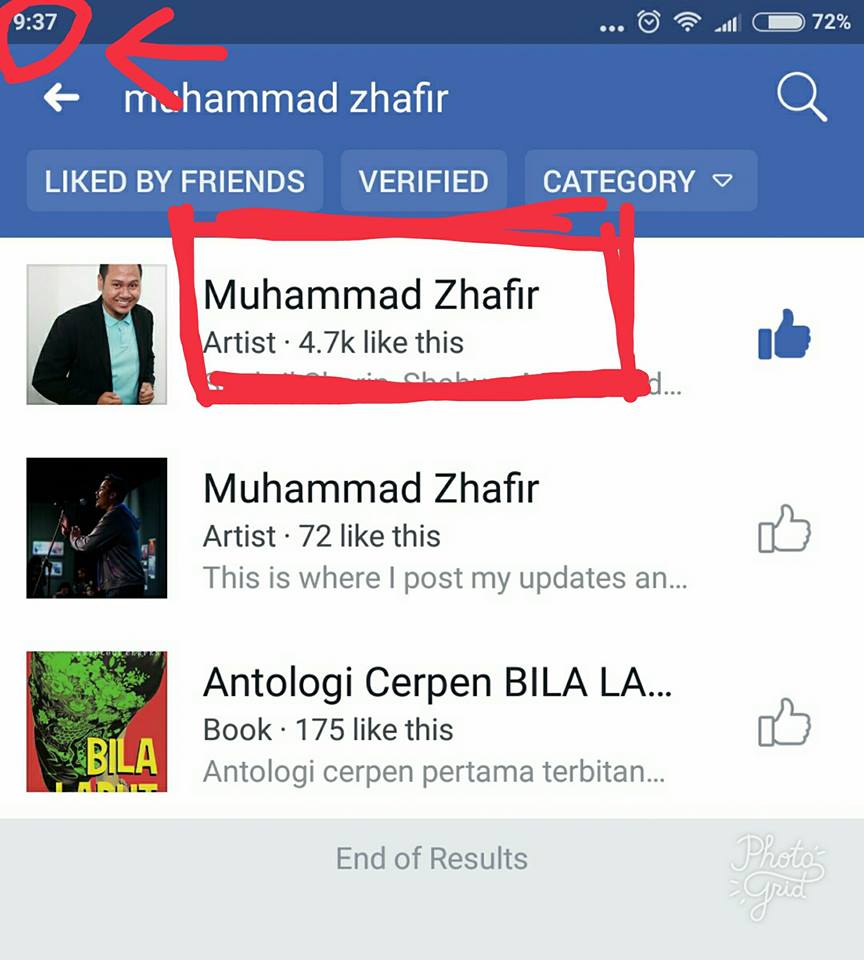Filter by Liked By Friends

tap(175, 181)
